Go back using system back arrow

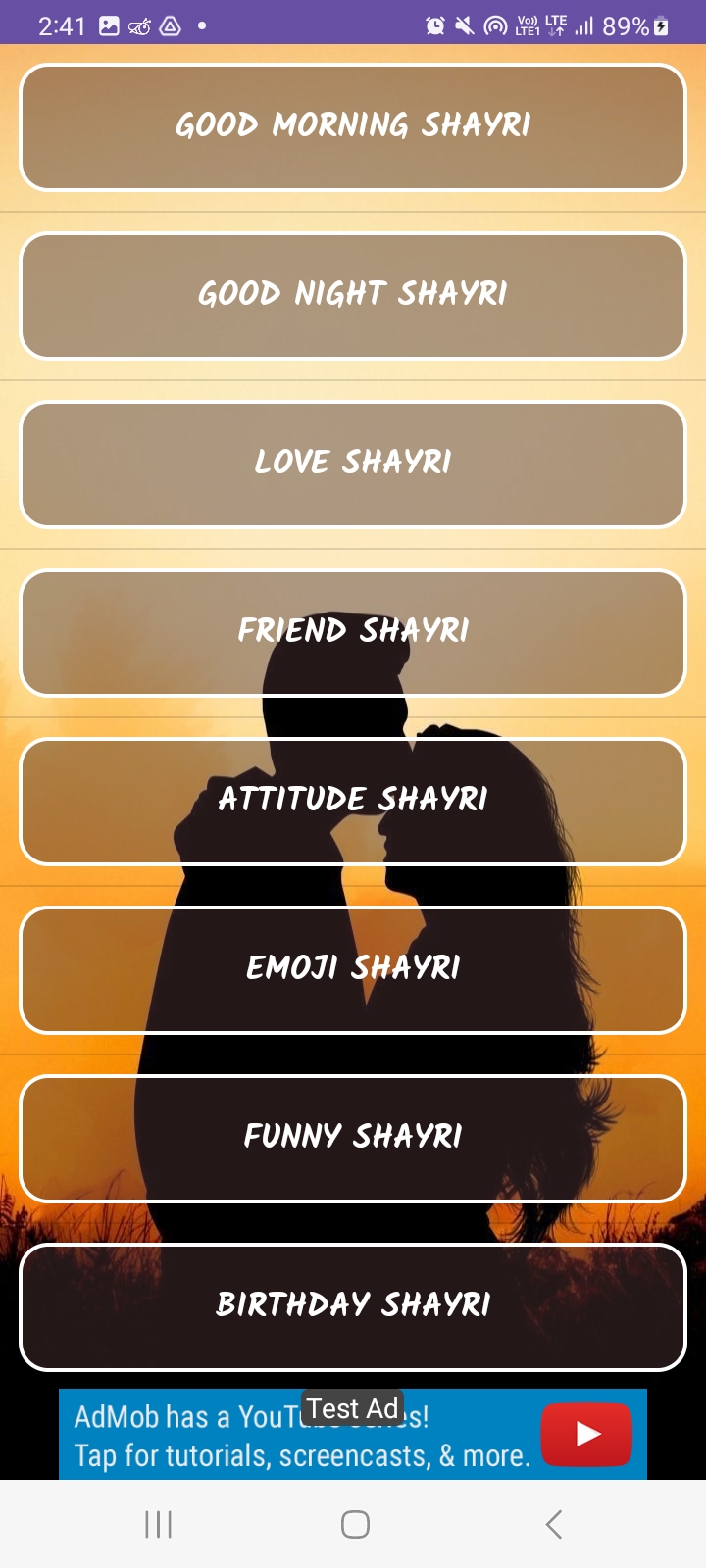click(554, 1524)
